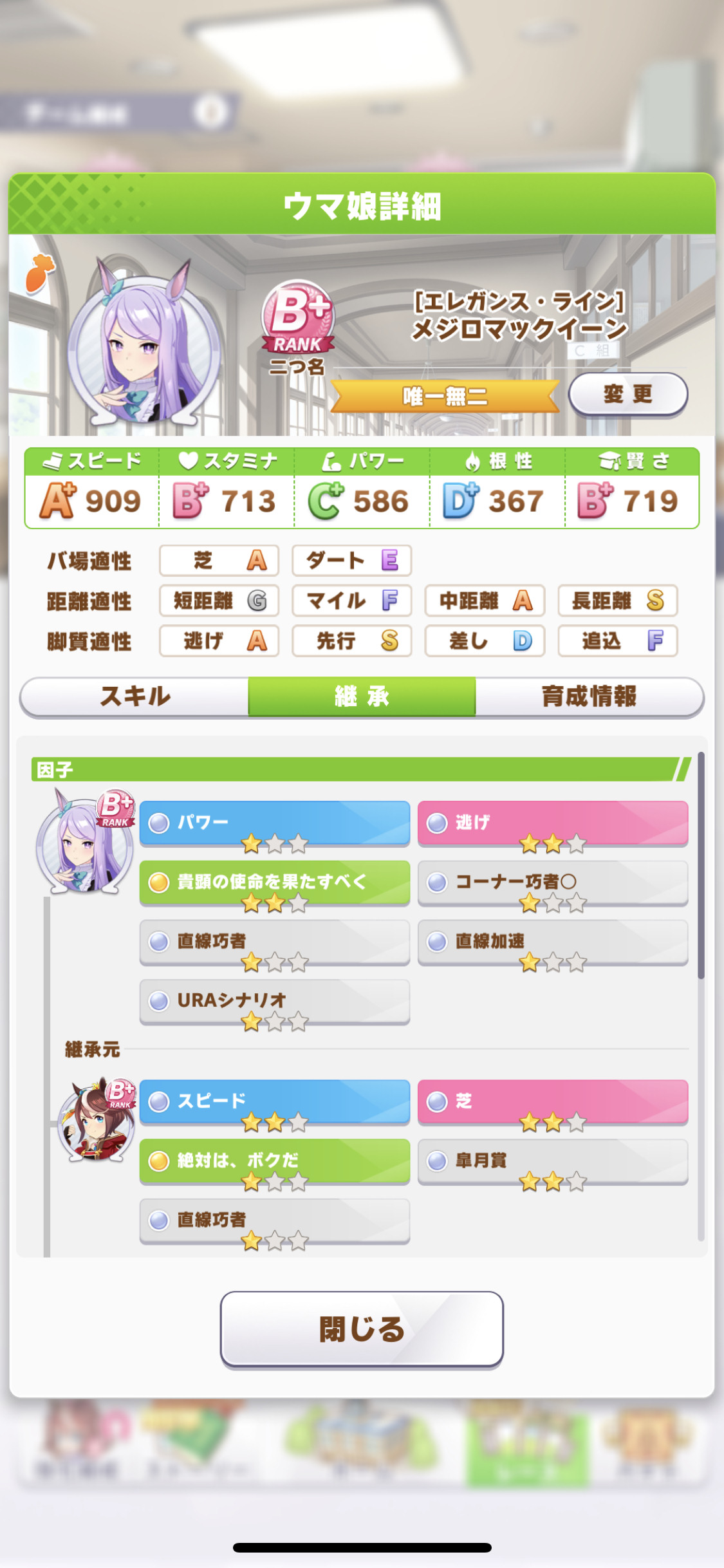
Task: Open the 育成情報 tab
Action: (x=589, y=696)
